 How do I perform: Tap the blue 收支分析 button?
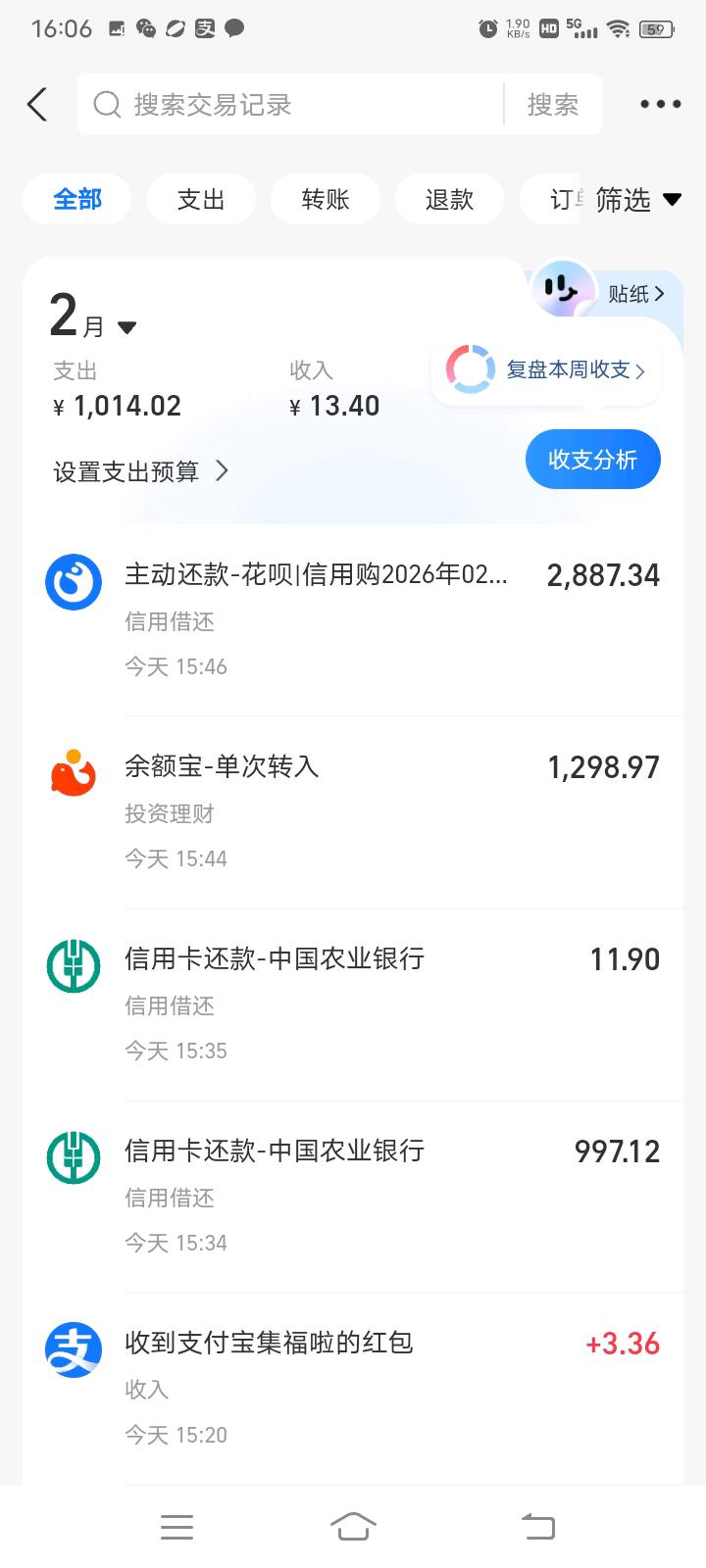tap(592, 459)
